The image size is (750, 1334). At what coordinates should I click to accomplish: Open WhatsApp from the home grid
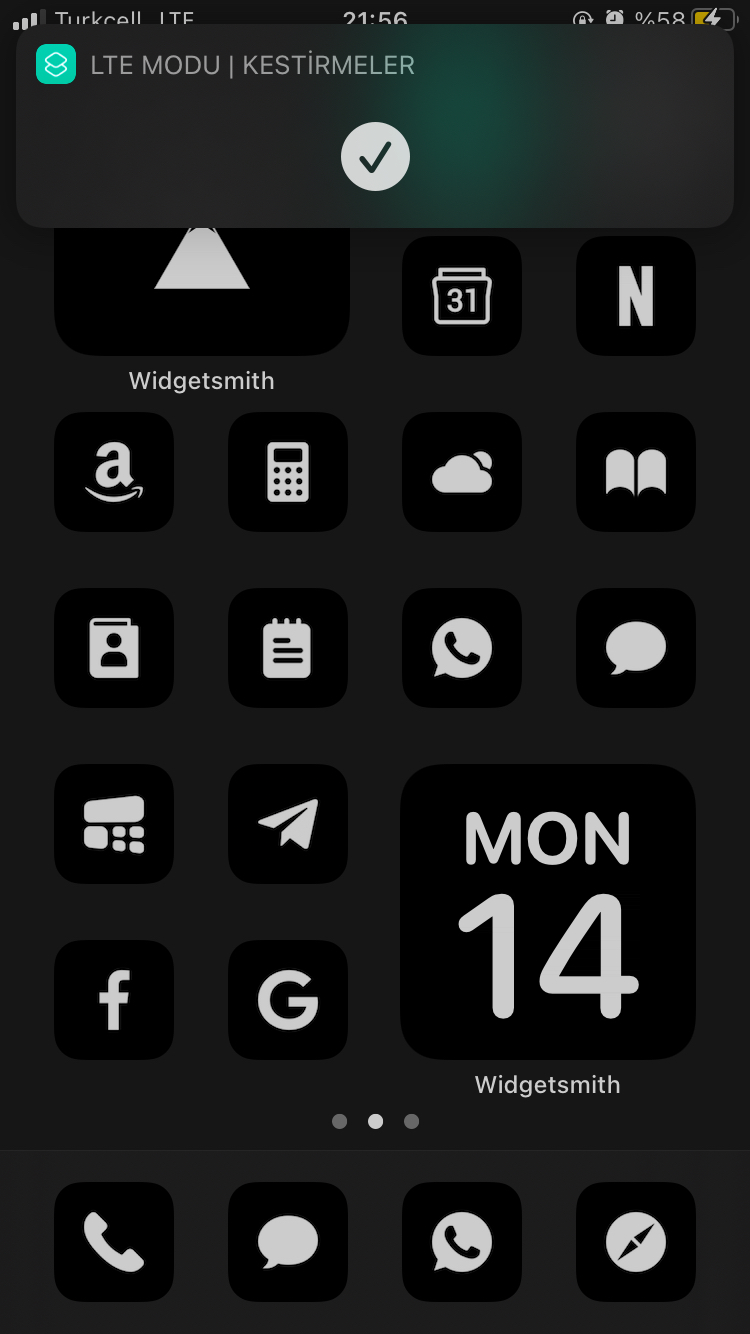click(x=462, y=648)
